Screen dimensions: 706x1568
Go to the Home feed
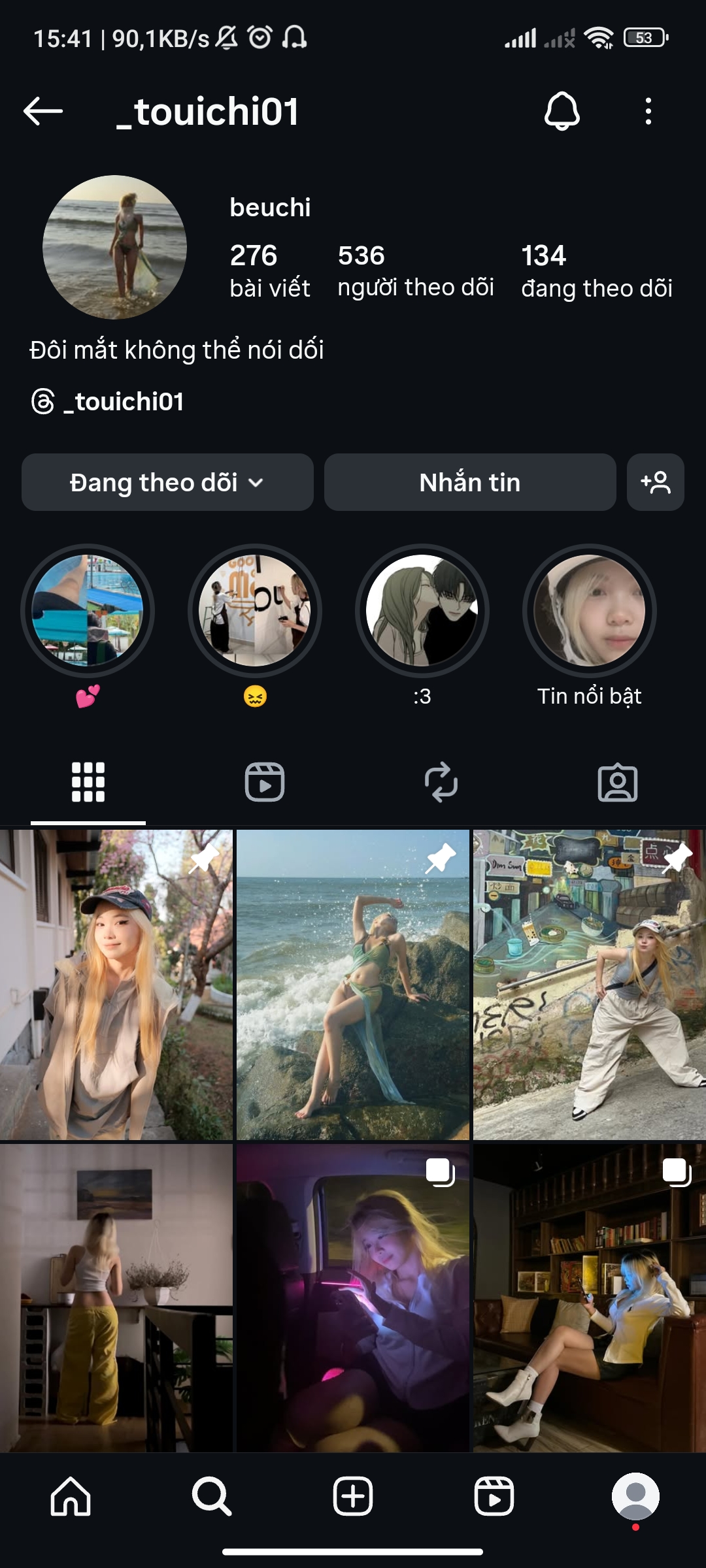point(71,1495)
